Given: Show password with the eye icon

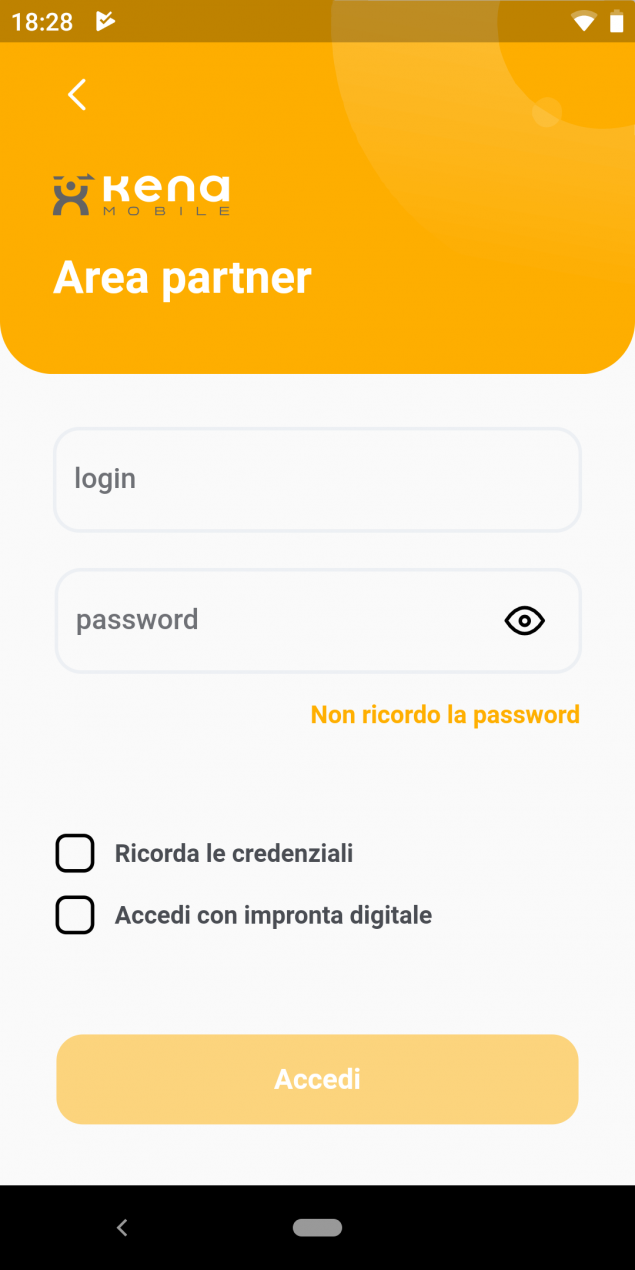Looking at the screenshot, I should 524,621.
